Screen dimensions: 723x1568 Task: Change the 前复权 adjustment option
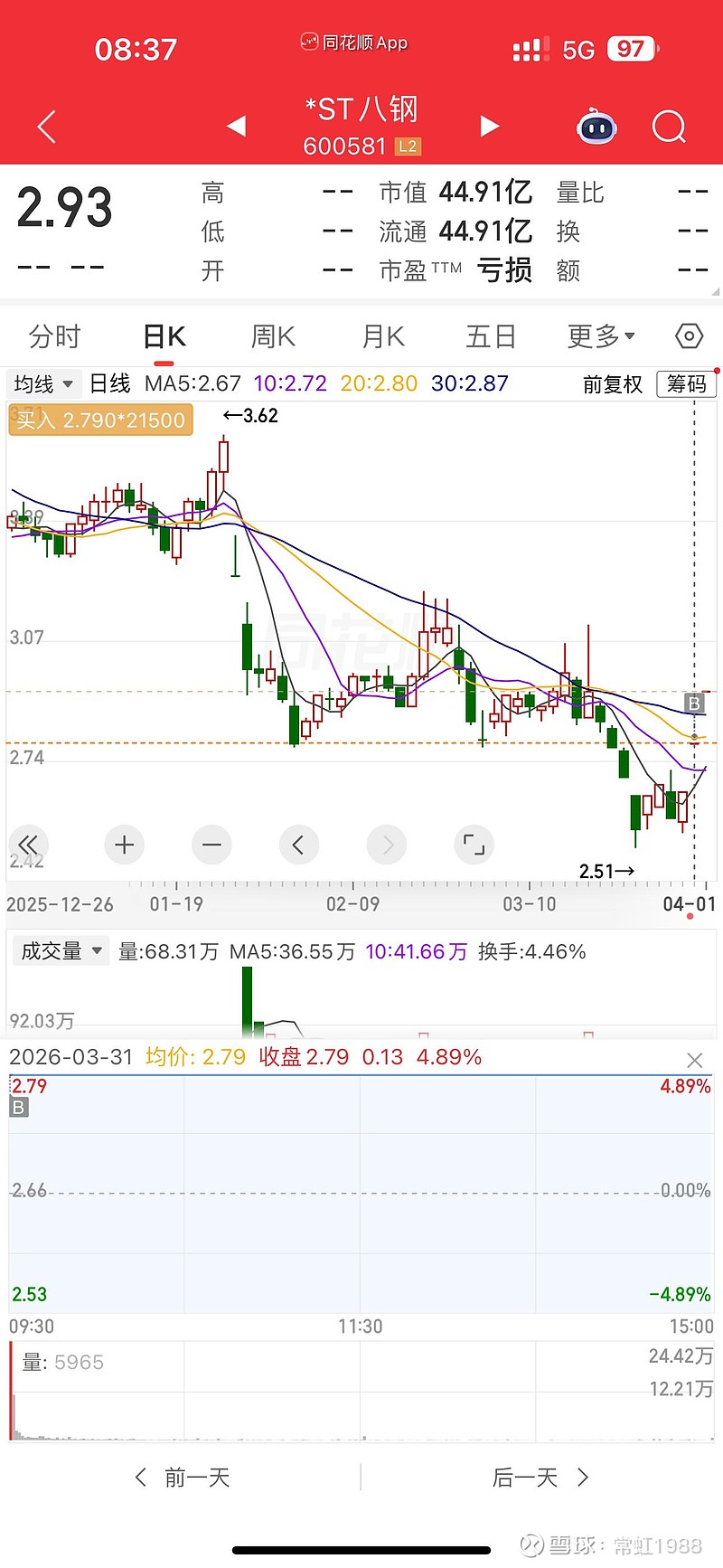[612, 384]
